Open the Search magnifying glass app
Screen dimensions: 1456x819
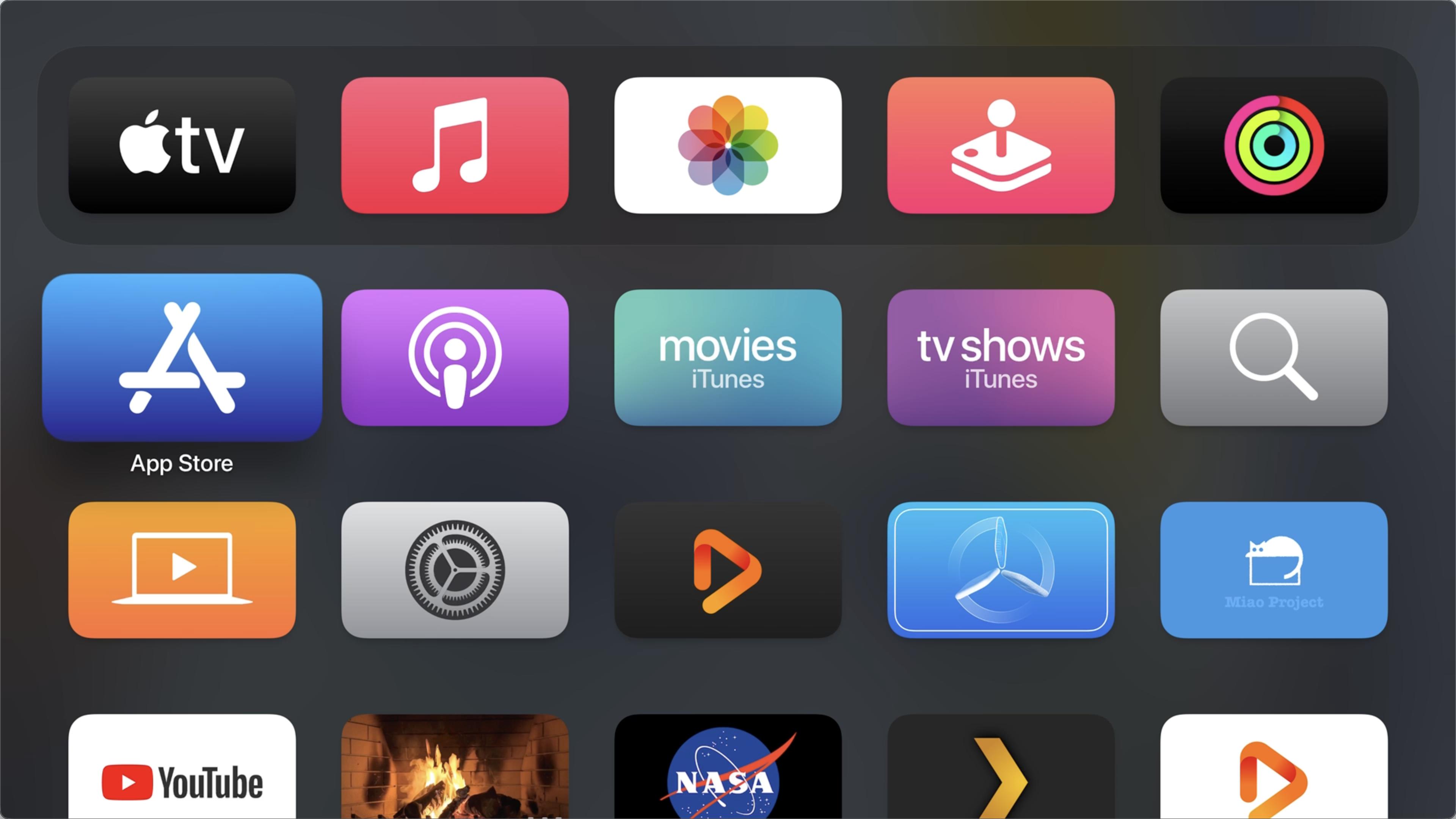[1274, 357]
